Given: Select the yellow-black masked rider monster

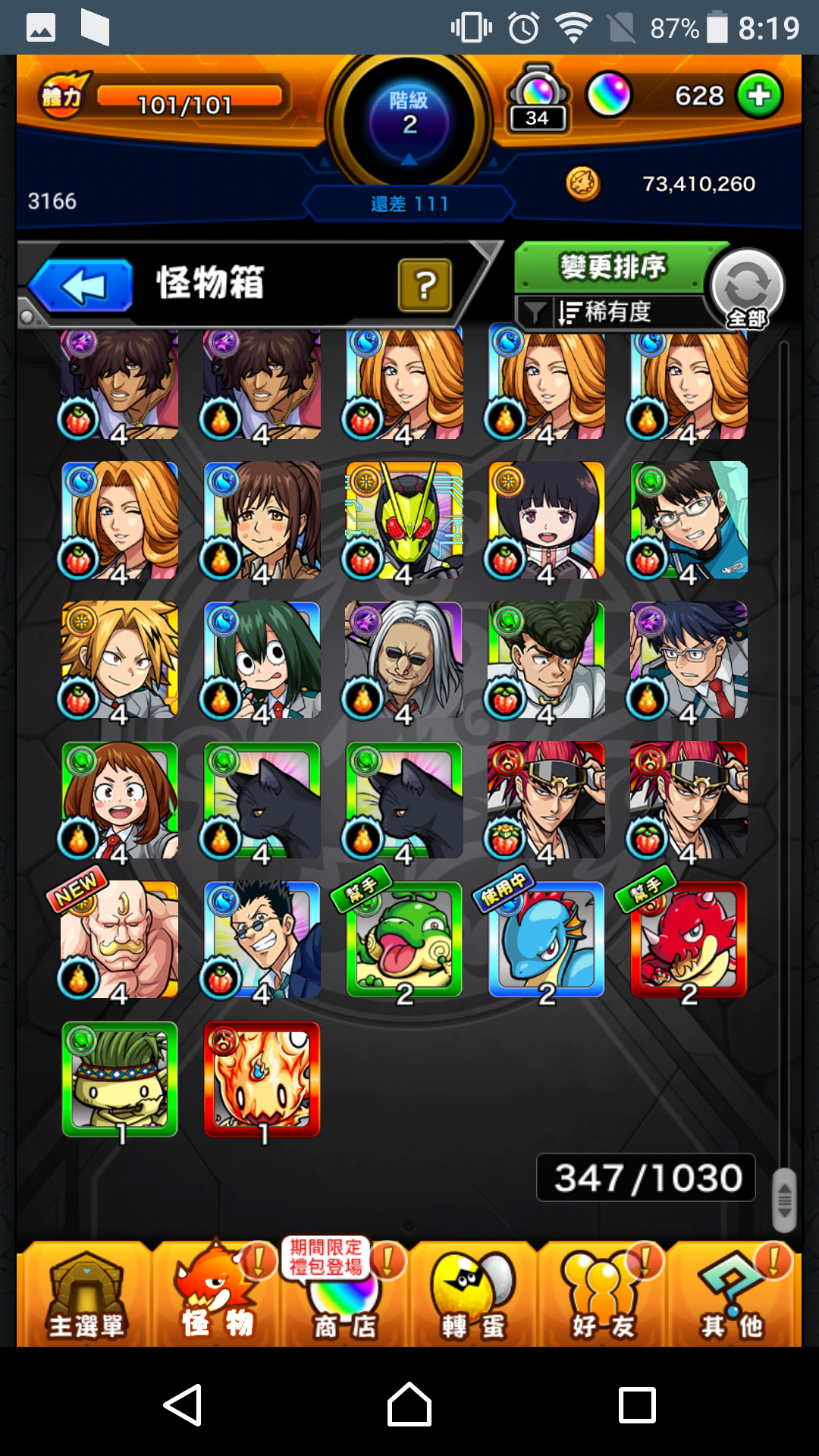Looking at the screenshot, I should [403, 520].
